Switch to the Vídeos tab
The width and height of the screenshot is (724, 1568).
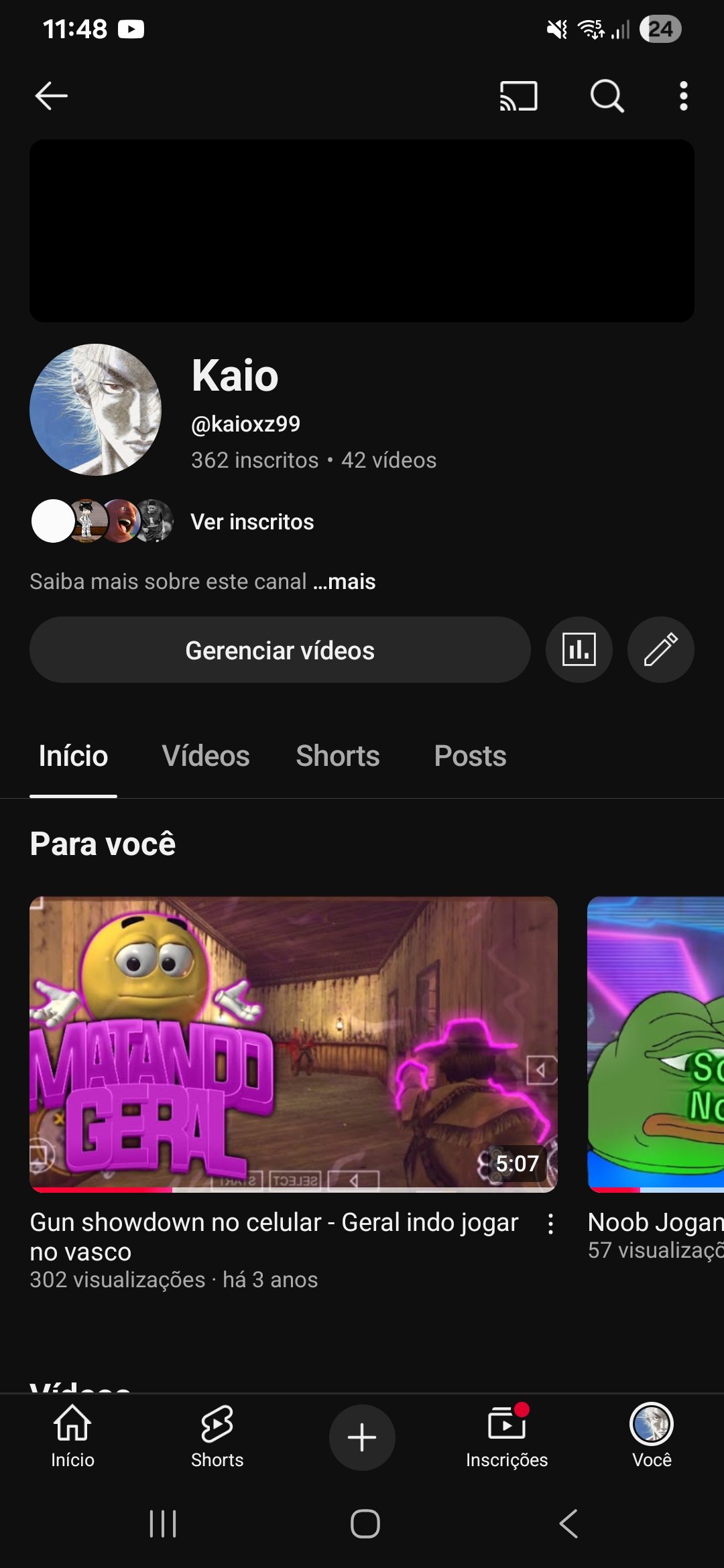click(205, 757)
